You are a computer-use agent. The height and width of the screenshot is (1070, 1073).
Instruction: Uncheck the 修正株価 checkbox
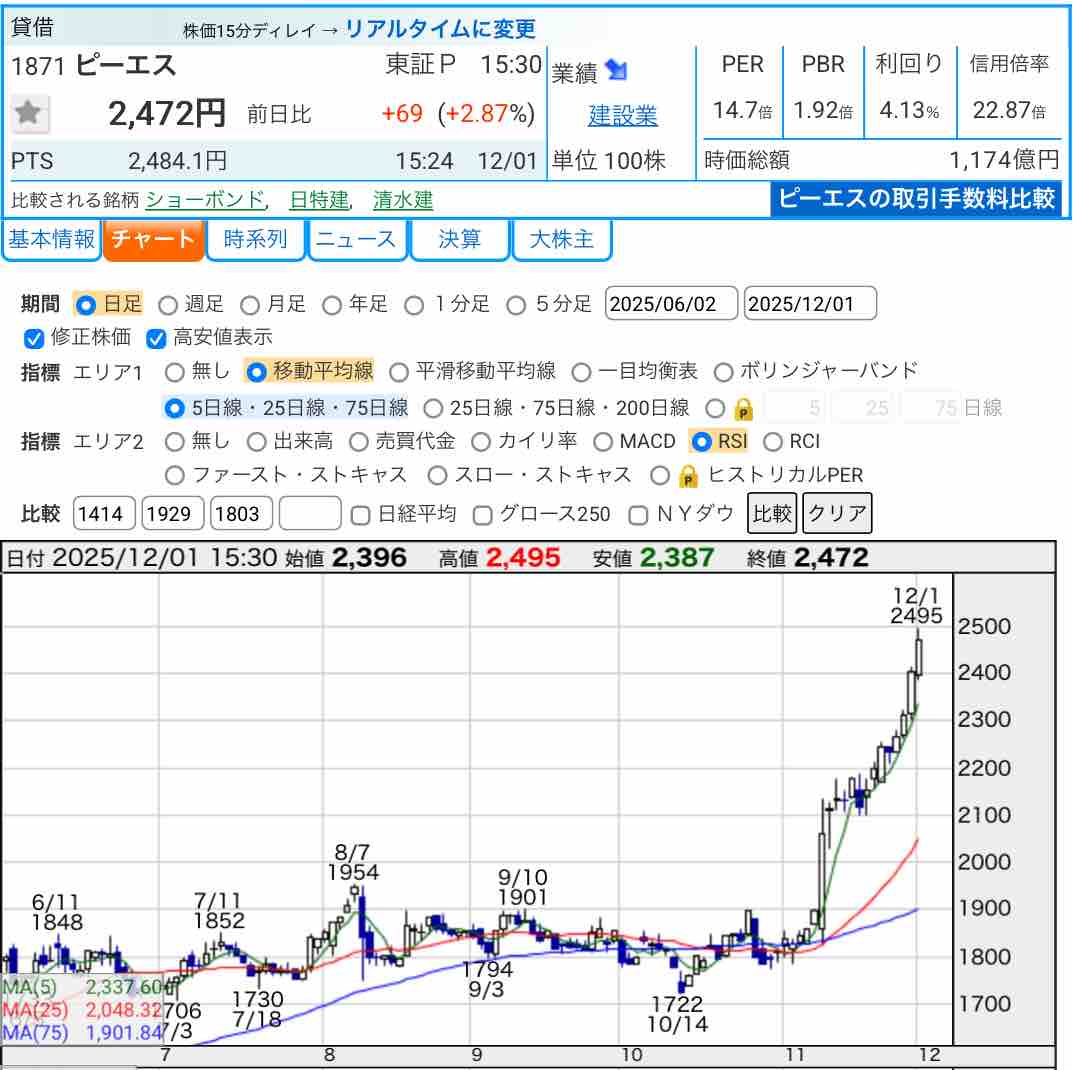(34, 338)
